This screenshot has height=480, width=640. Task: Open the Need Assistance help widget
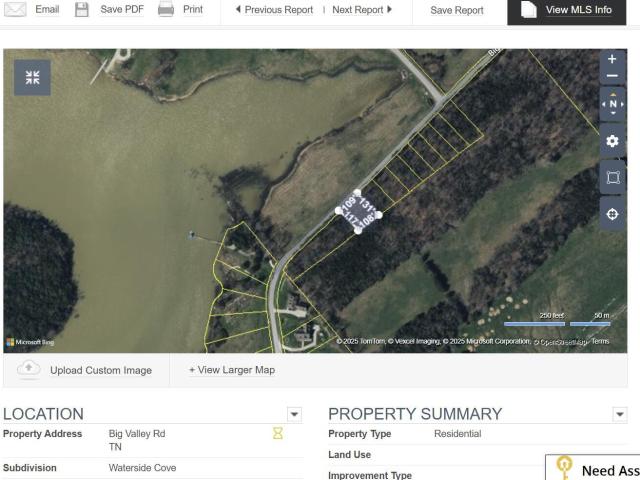point(597,470)
